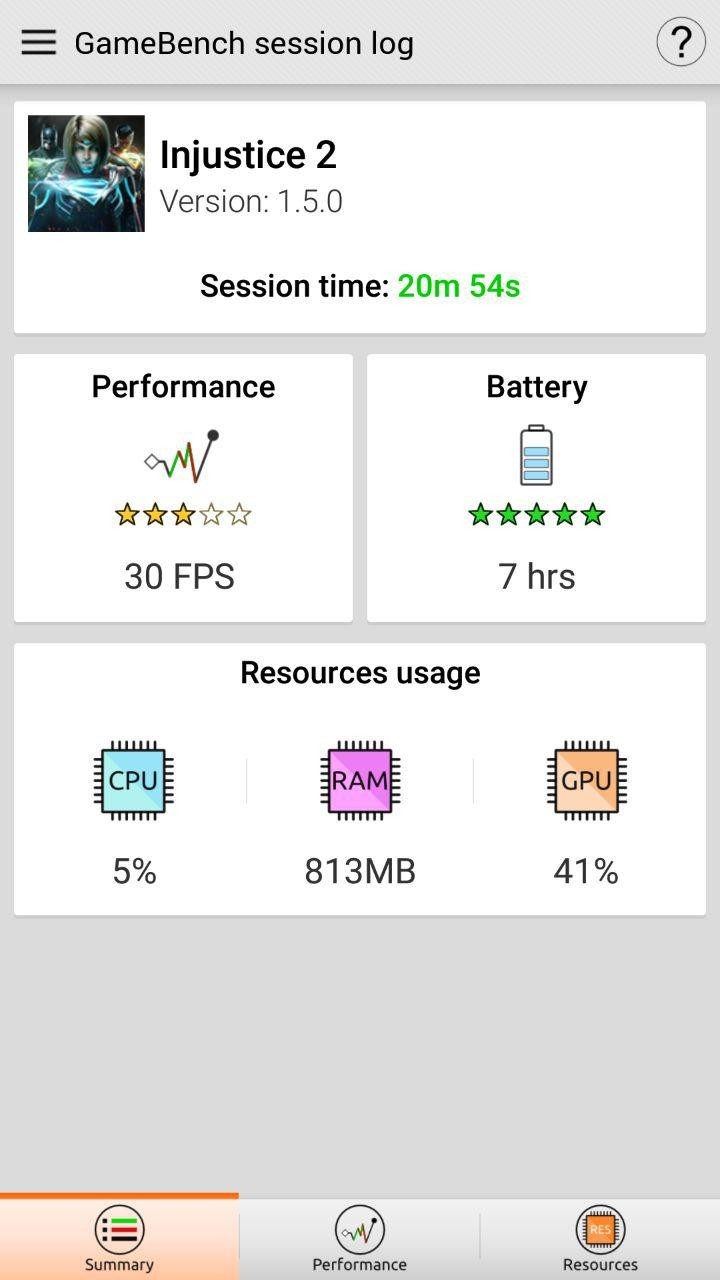Open the help question mark icon
The height and width of the screenshot is (1280, 720).
681,42
